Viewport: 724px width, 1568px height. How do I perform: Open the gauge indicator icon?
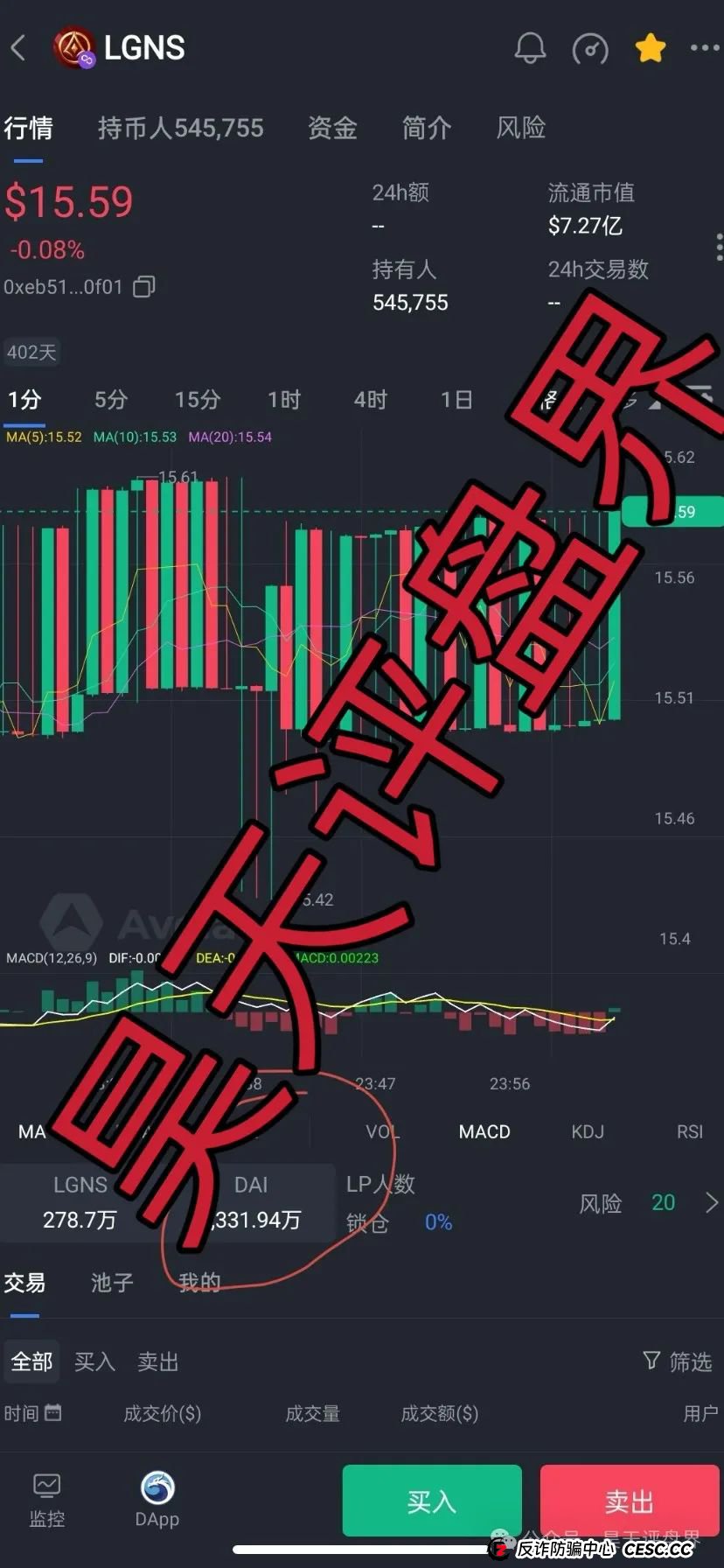point(589,49)
